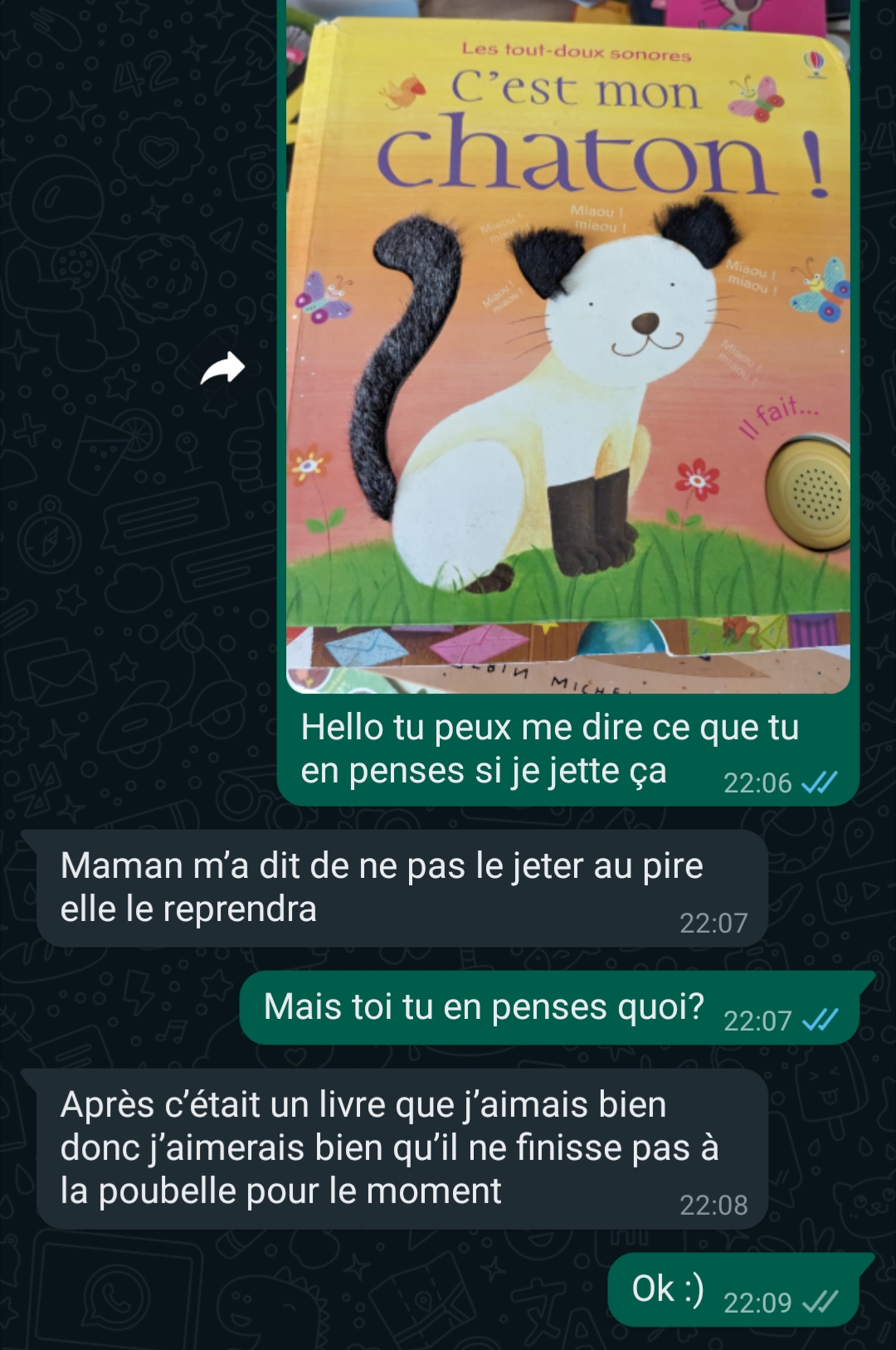Forward the chaton book photo message

pos(223,368)
